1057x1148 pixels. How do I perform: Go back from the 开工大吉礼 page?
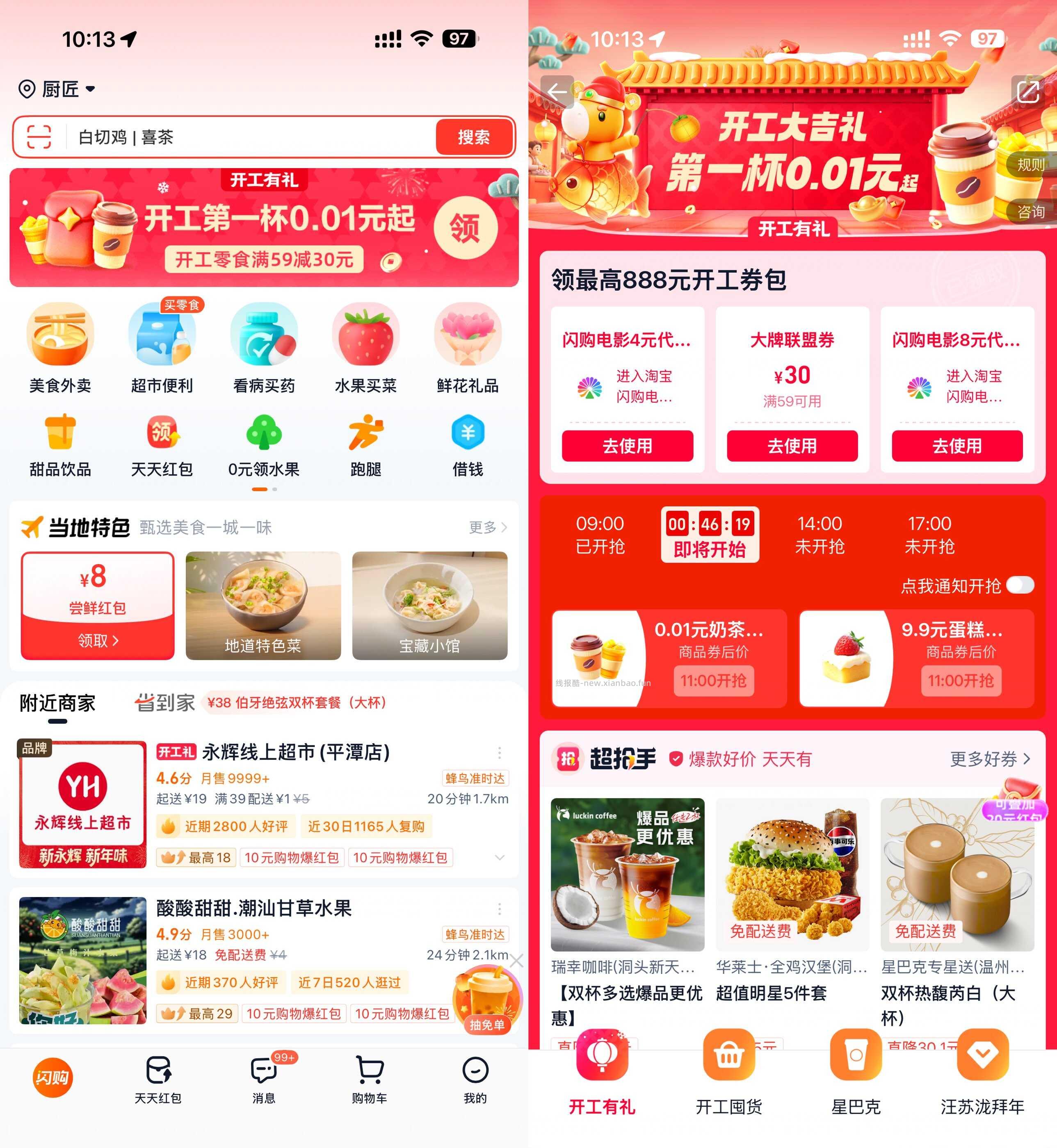click(x=557, y=91)
